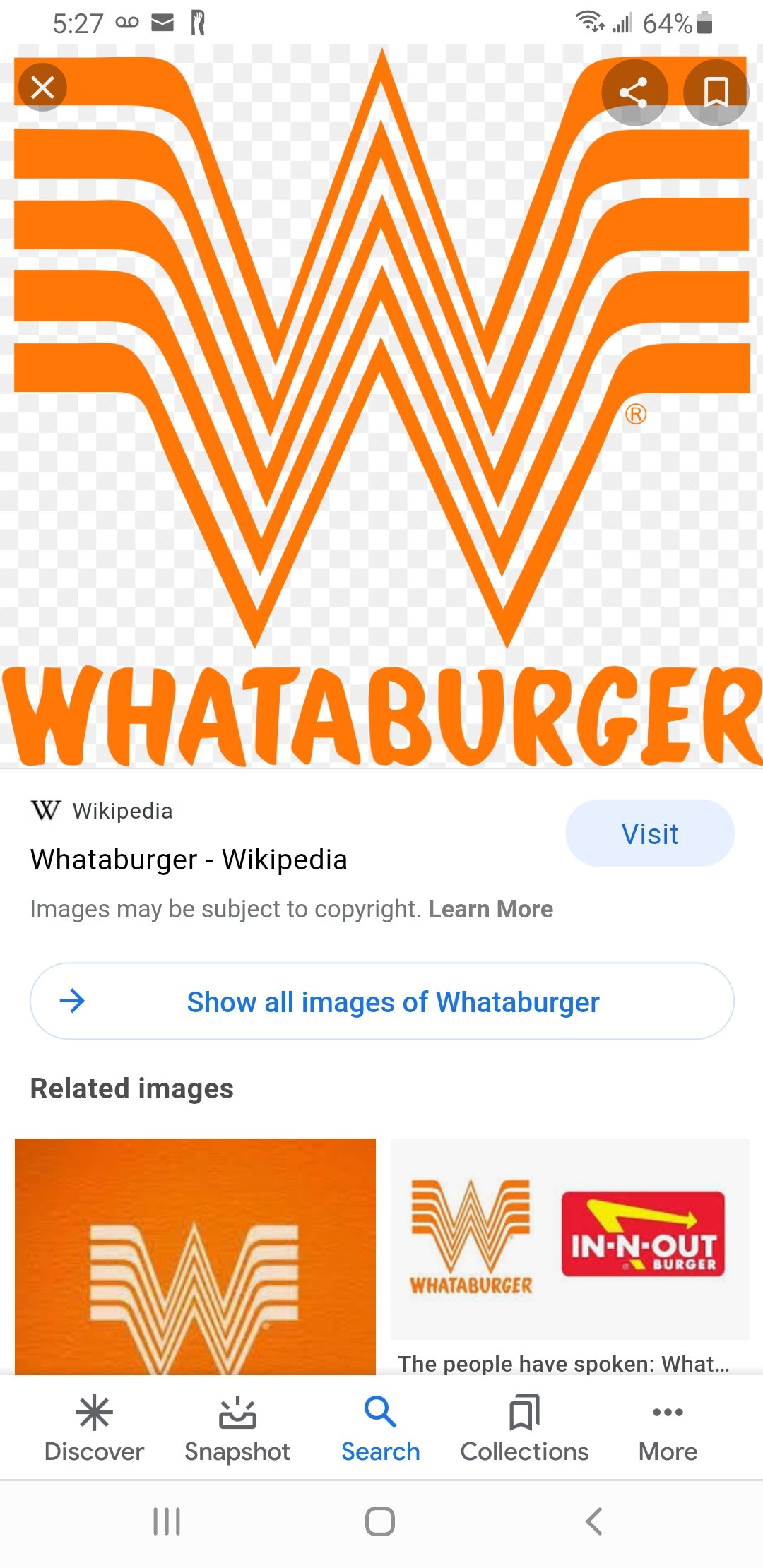
Task: Open the More tab
Action: click(668, 1428)
